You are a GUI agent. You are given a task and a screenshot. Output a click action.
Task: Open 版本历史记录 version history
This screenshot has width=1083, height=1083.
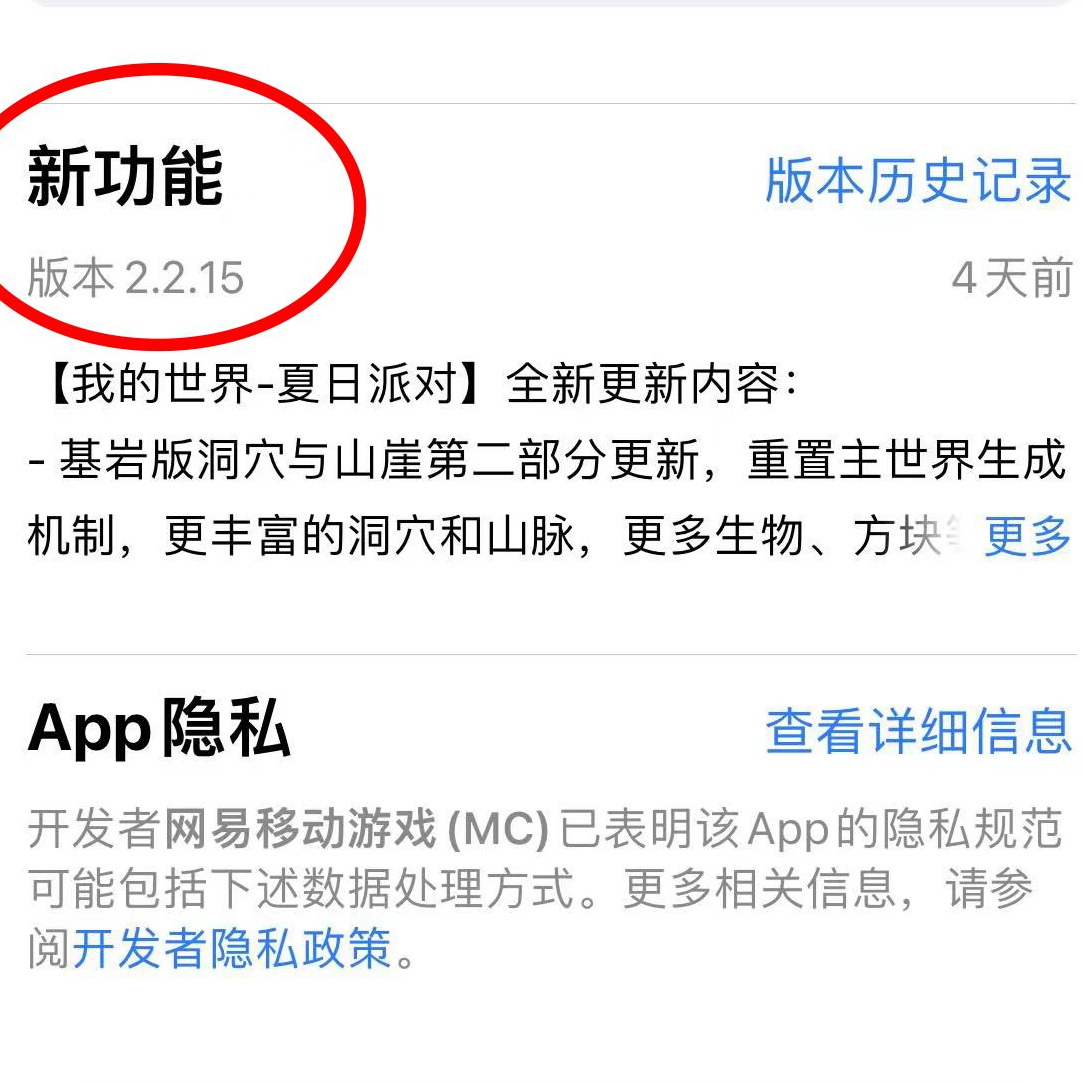(x=917, y=180)
